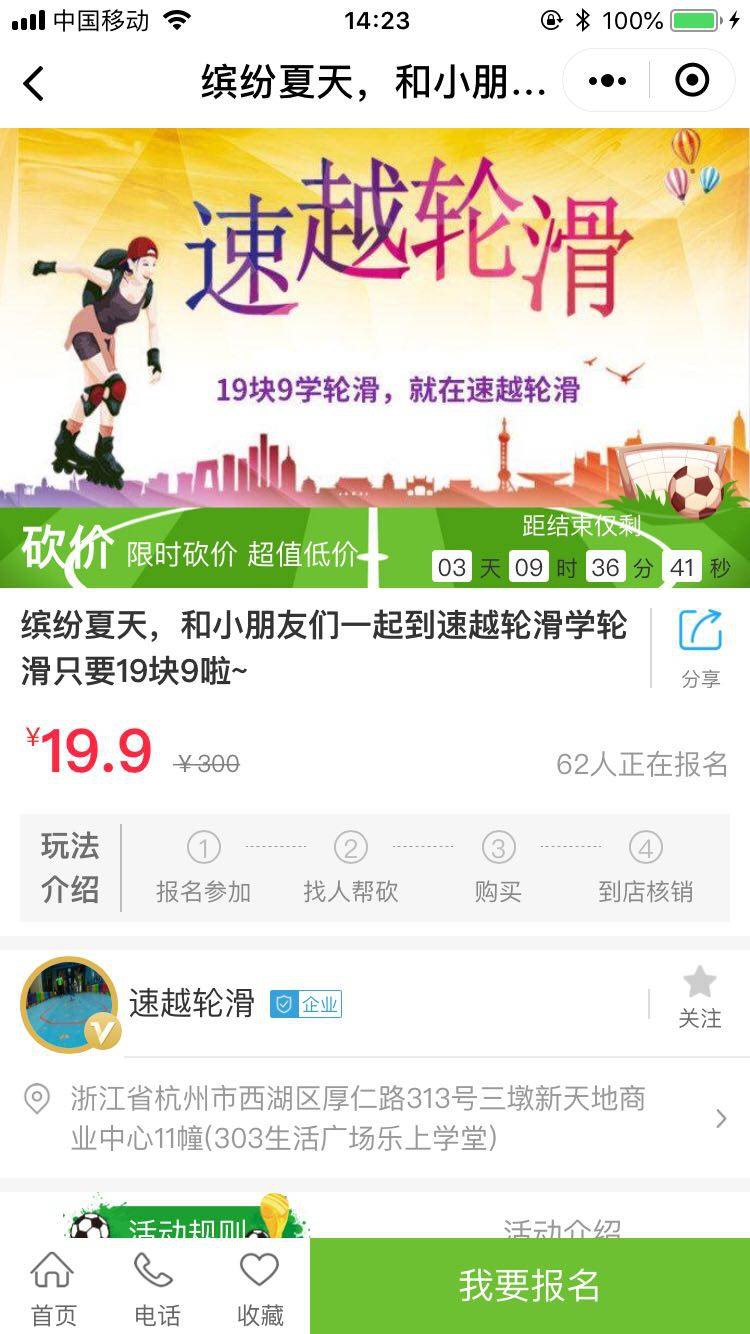
Task: Open step two 找人帮砍 details
Action: (x=351, y=847)
